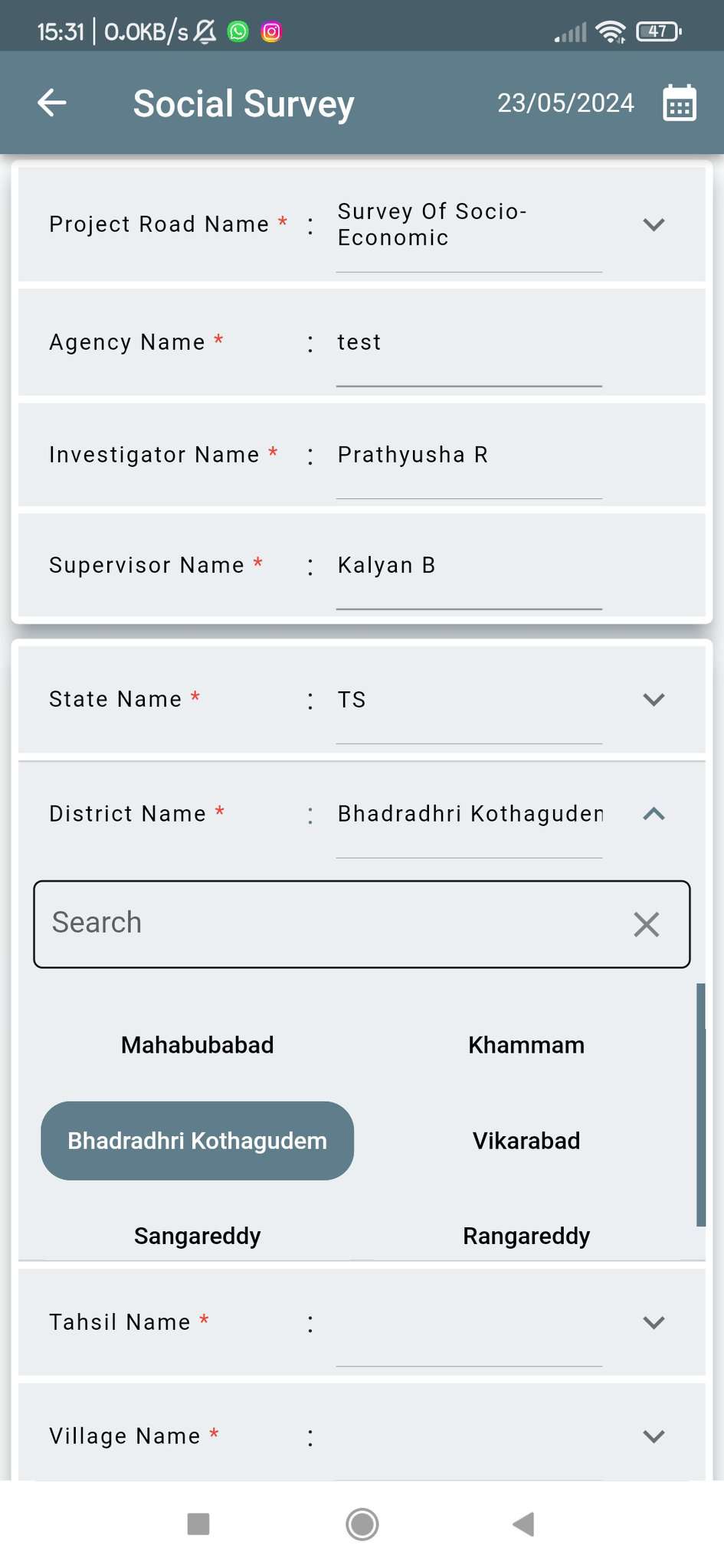The image size is (724, 1568).
Task: Edit the Agency Name field
Action: pos(469,342)
